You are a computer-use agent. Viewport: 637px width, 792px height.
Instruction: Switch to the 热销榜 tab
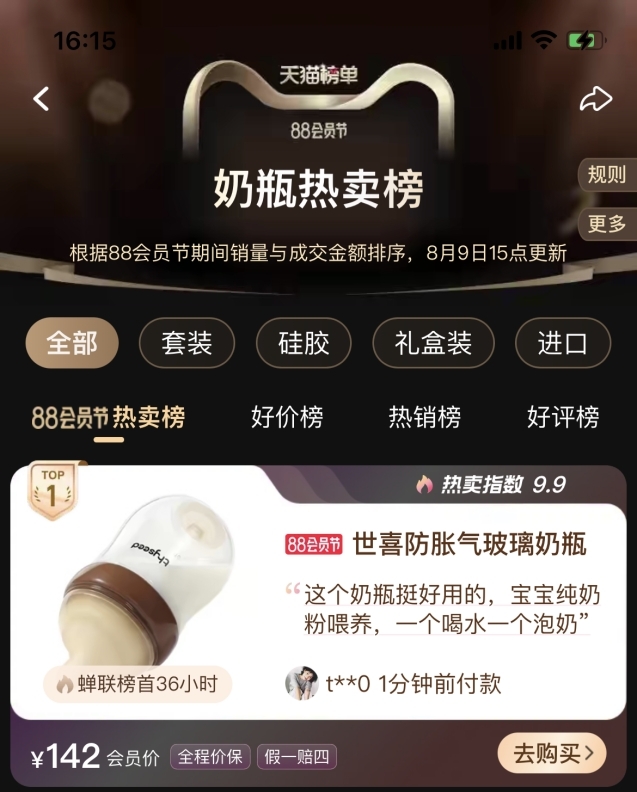[x=425, y=417]
